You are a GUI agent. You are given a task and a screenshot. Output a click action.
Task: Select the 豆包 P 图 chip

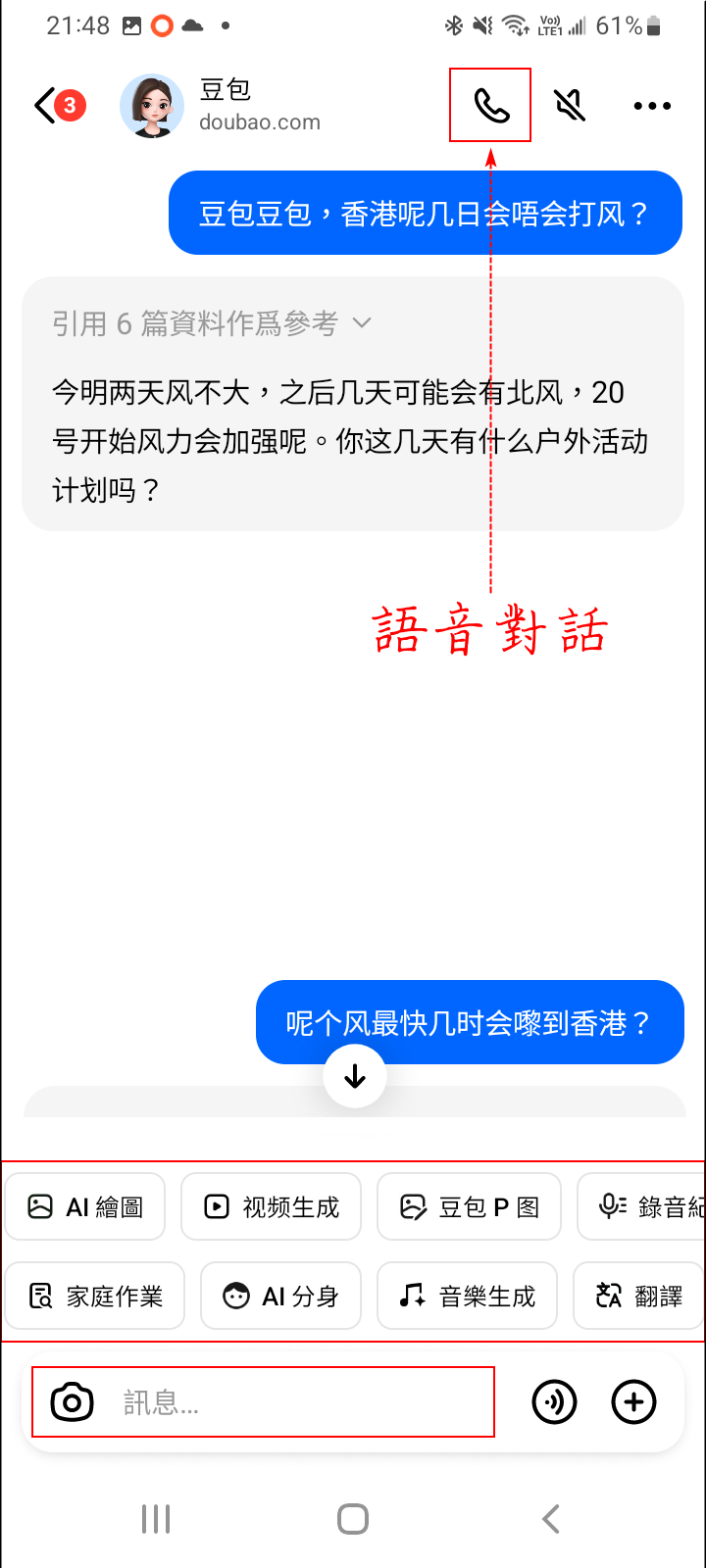tap(470, 1206)
